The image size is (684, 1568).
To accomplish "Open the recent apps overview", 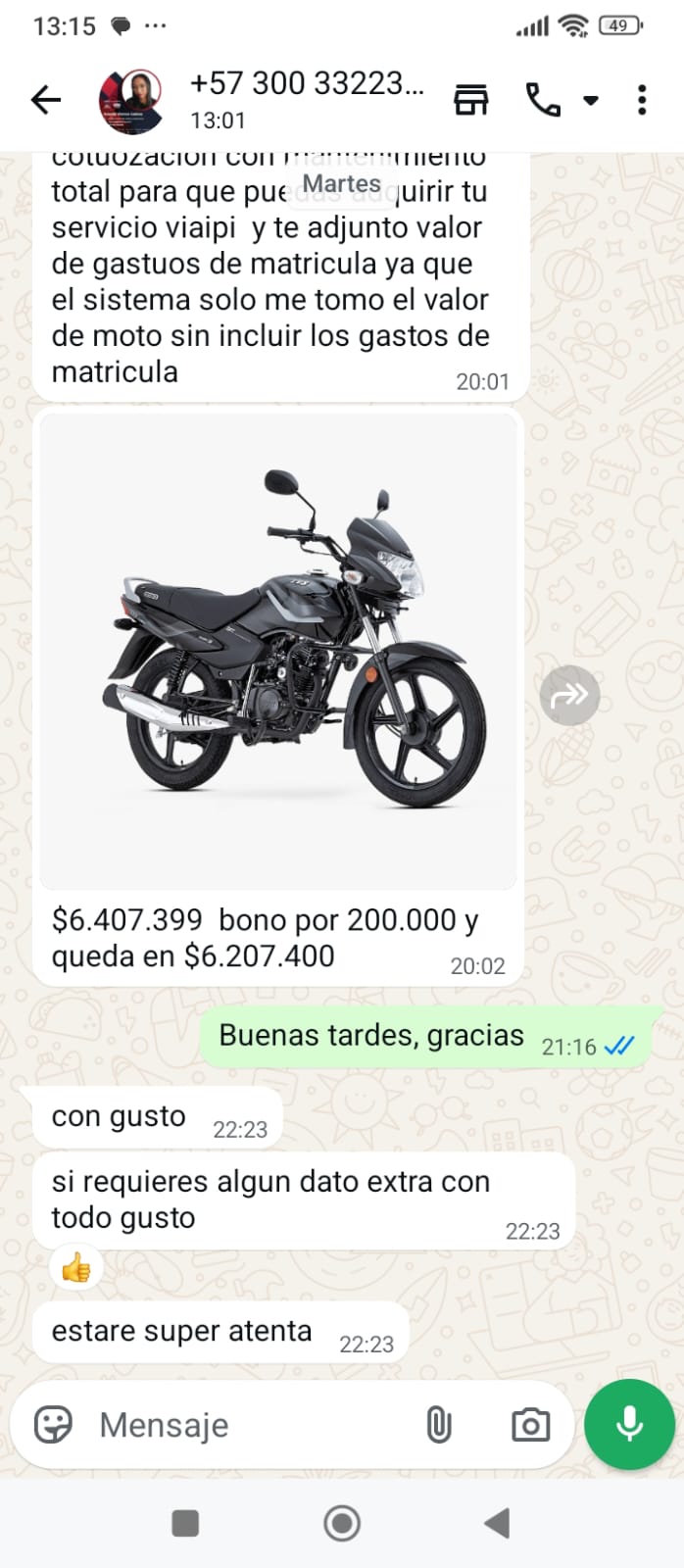I will [x=185, y=1523].
